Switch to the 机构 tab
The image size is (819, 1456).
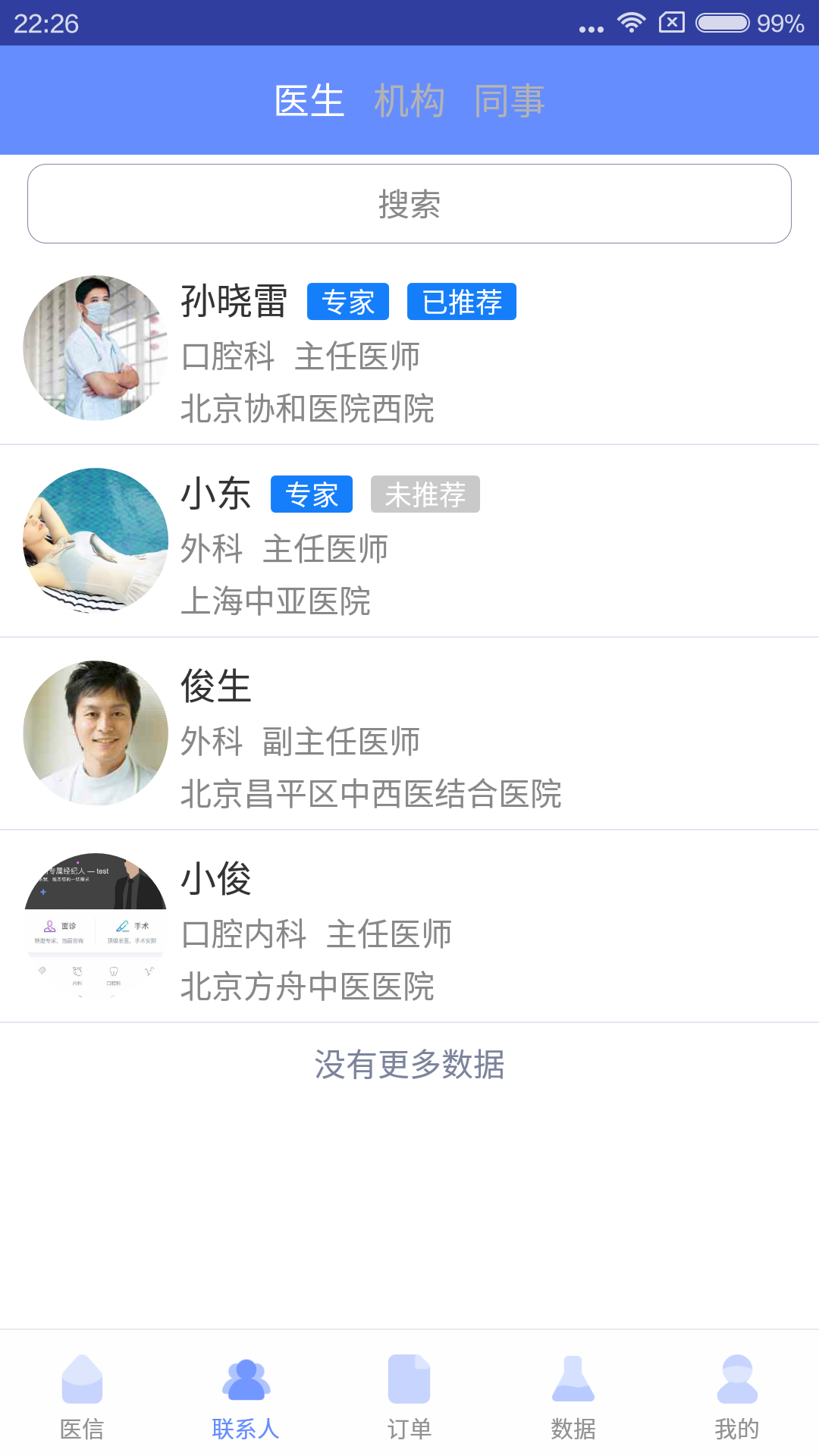[x=409, y=101]
